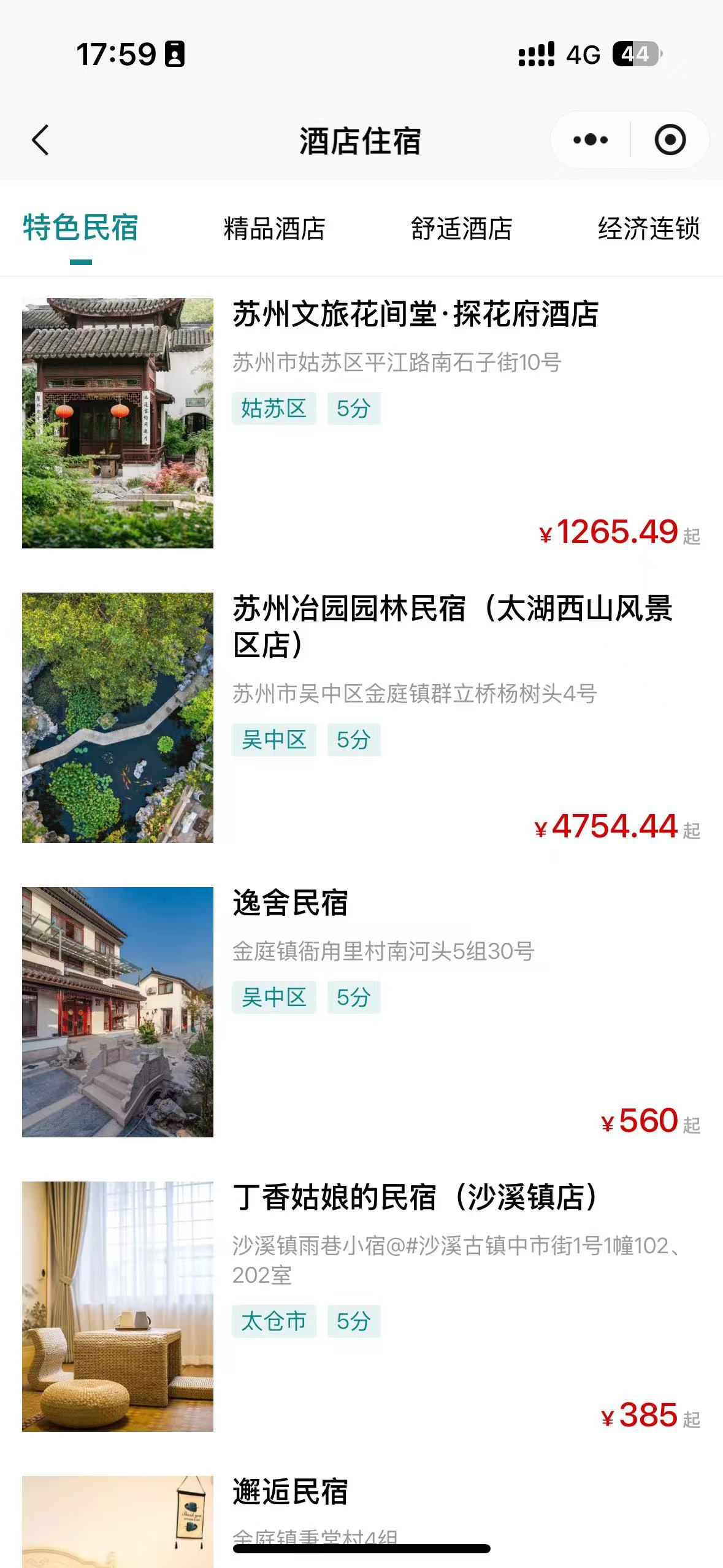Open the 邂逅民宿 listing
723x1568 pixels.
tap(290, 1492)
